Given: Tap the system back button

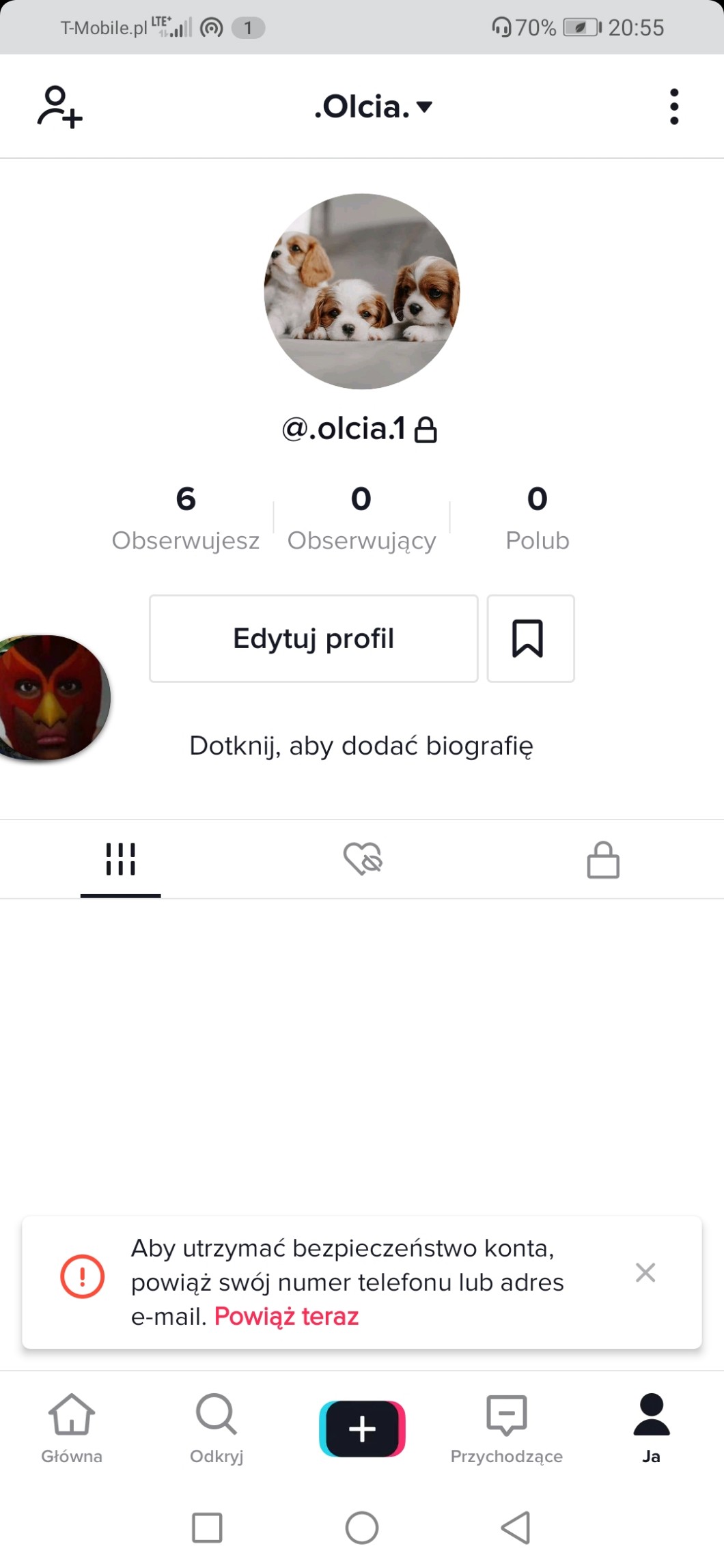Looking at the screenshot, I should 516,1527.
